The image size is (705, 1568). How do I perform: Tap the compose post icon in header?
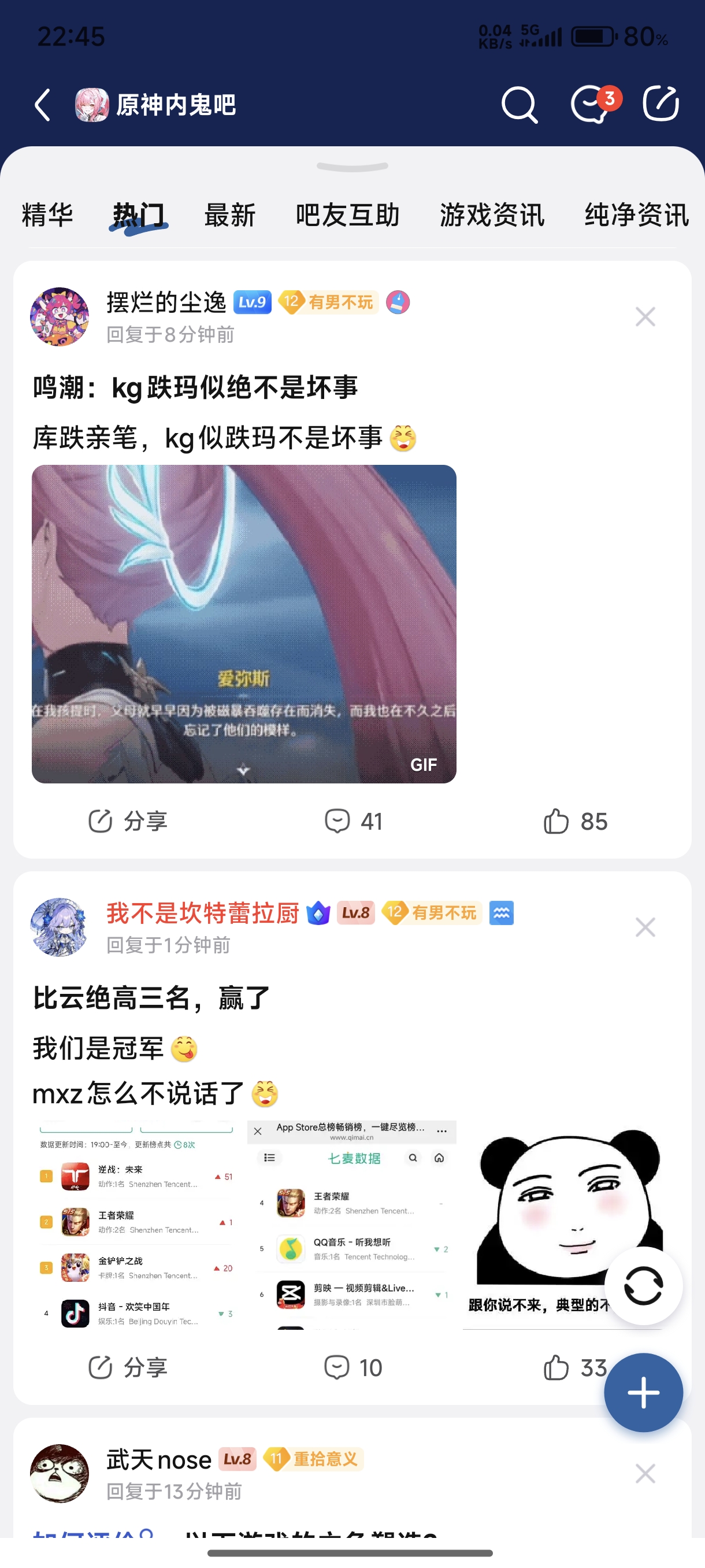pyautogui.click(x=661, y=105)
